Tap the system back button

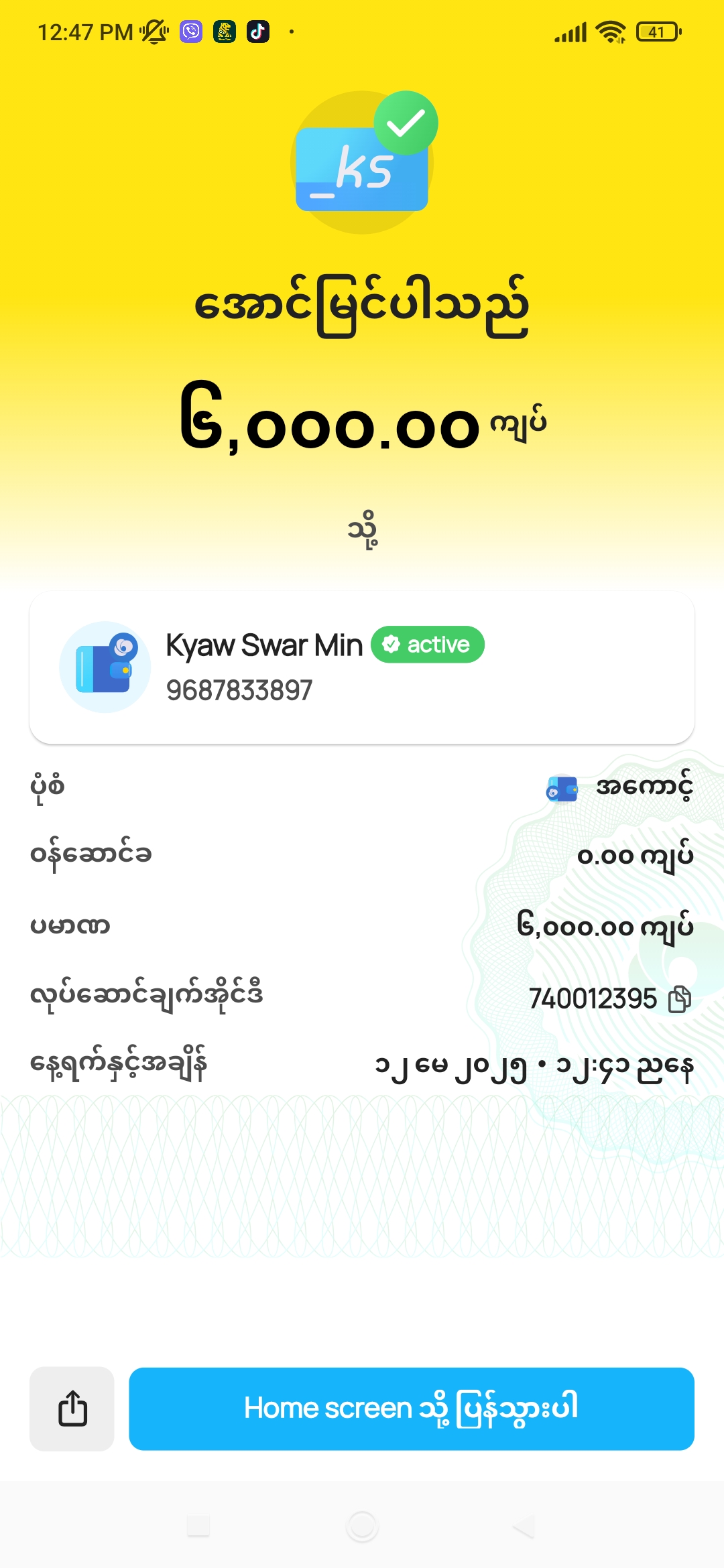point(524,1526)
